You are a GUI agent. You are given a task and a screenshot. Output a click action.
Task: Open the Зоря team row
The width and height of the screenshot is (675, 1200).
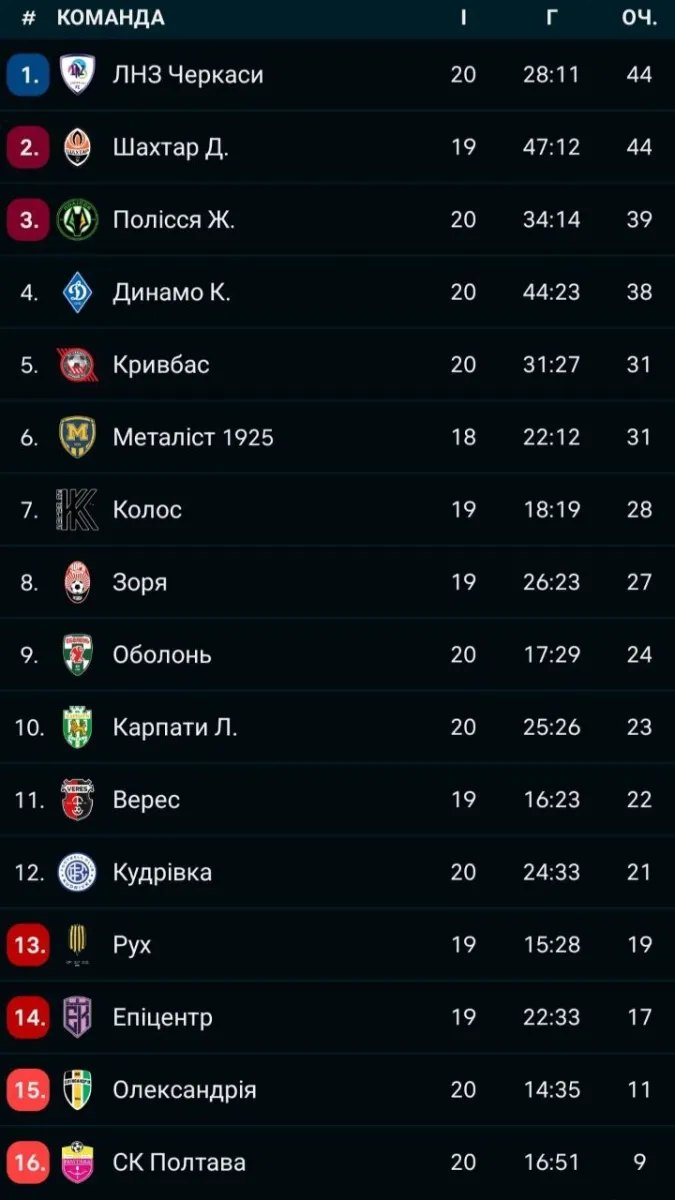click(x=140, y=582)
